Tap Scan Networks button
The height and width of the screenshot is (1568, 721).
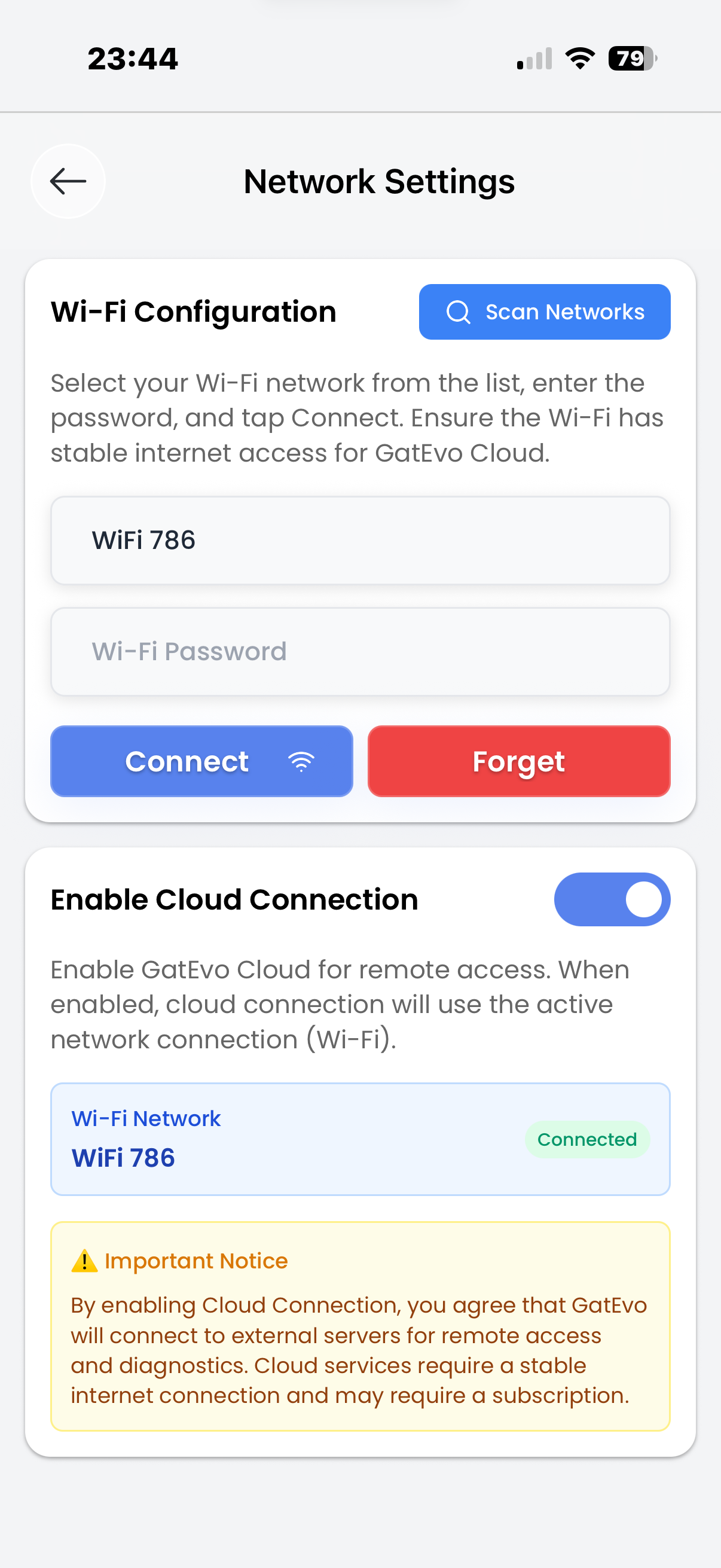(x=544, y=312)
